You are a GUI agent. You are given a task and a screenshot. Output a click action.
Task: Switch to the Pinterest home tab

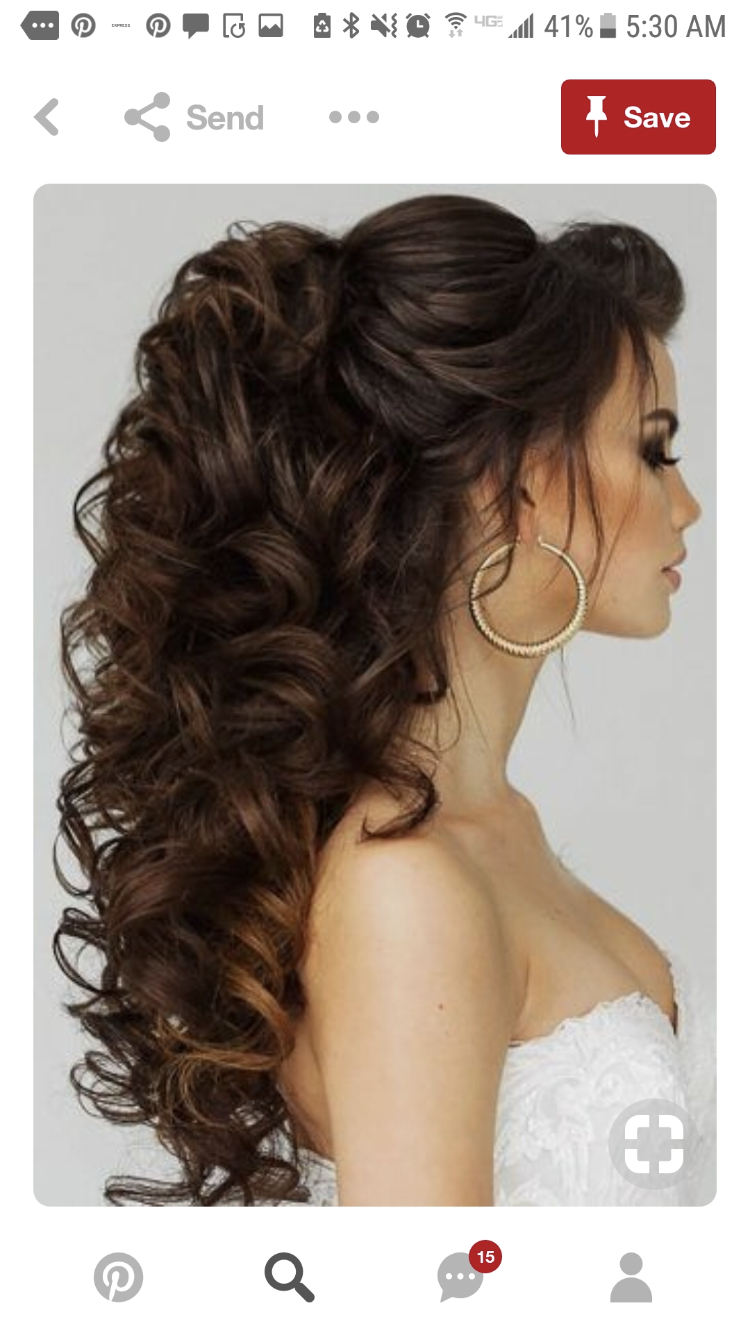pos(119,1278)
